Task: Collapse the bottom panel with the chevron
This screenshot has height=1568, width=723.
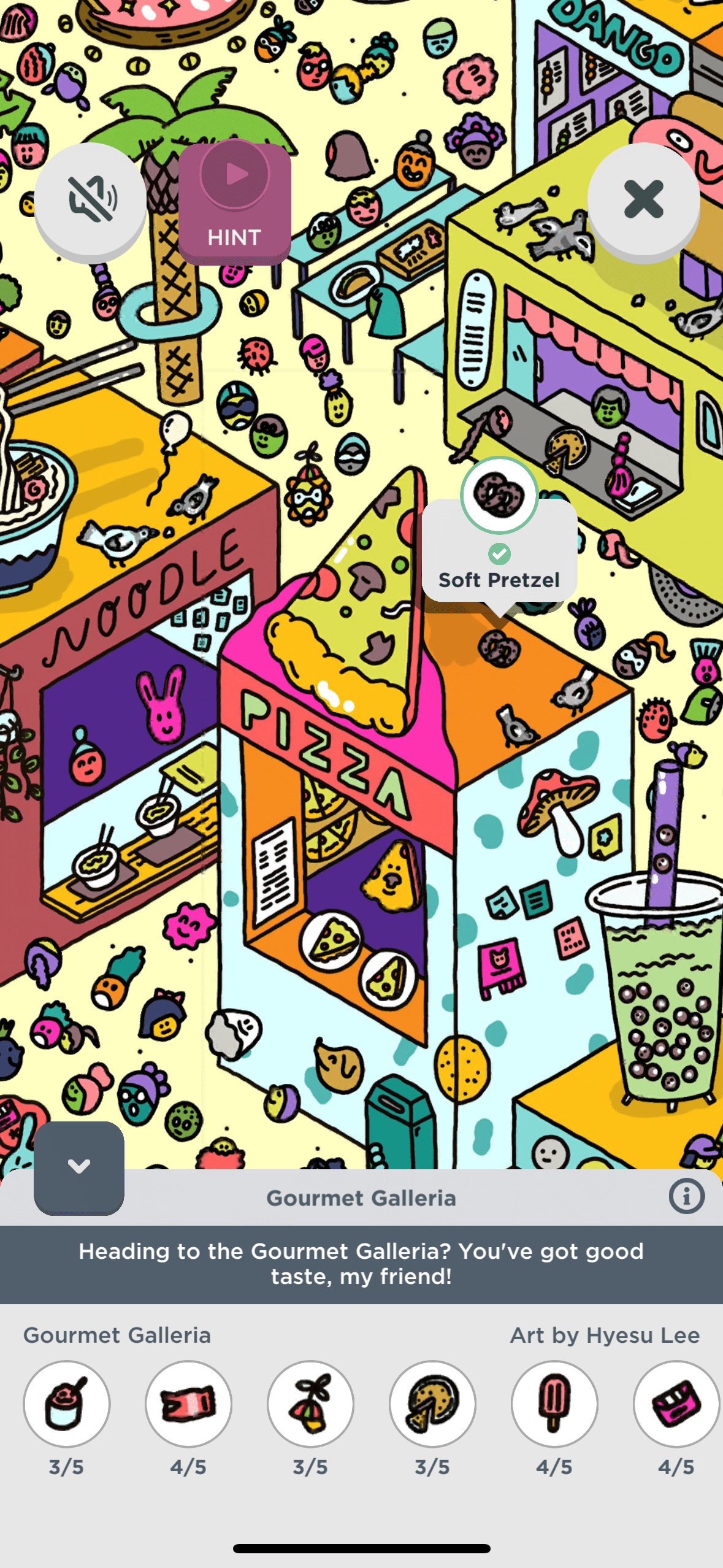Action: click(79, 1167)
